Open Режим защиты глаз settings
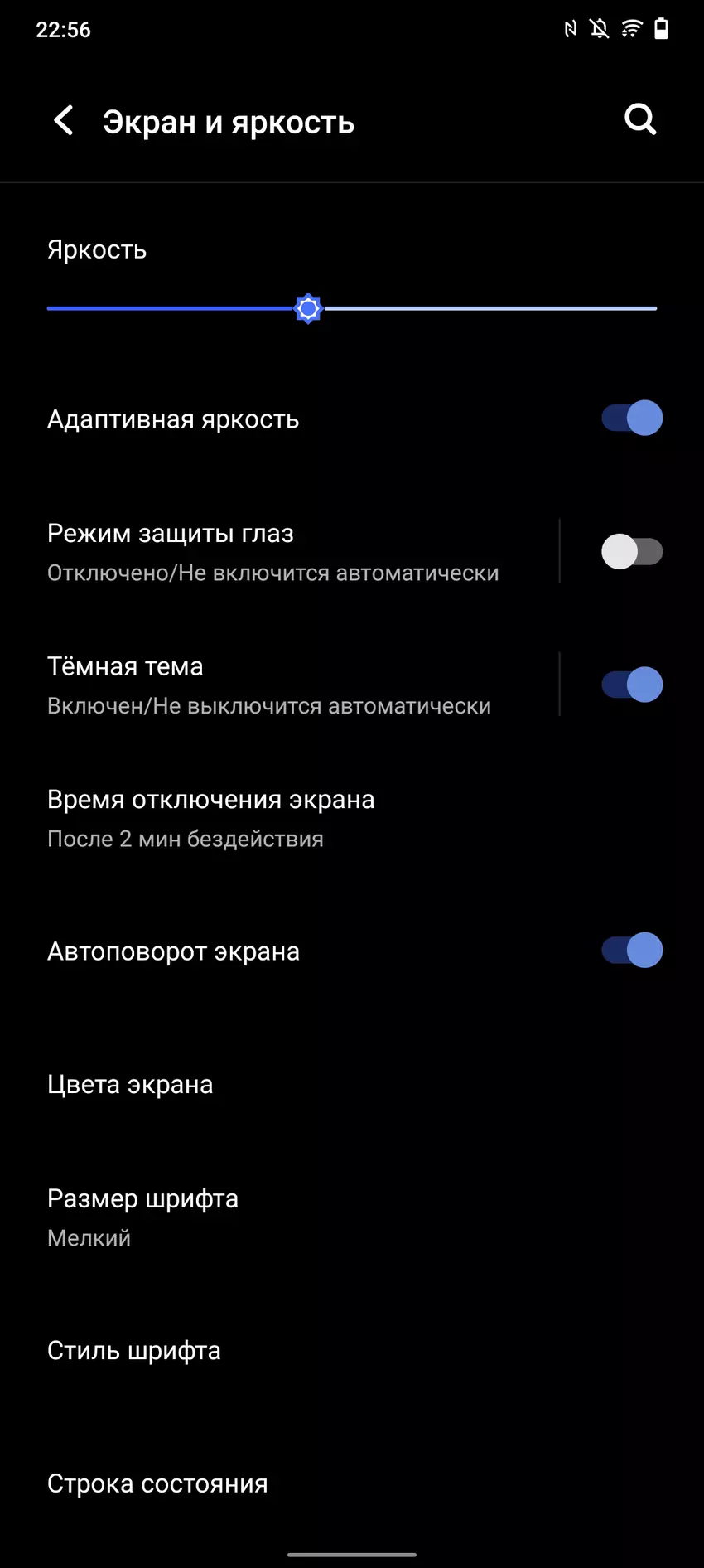This screenshot has height=1568, width=704. (x=273, y=552)
